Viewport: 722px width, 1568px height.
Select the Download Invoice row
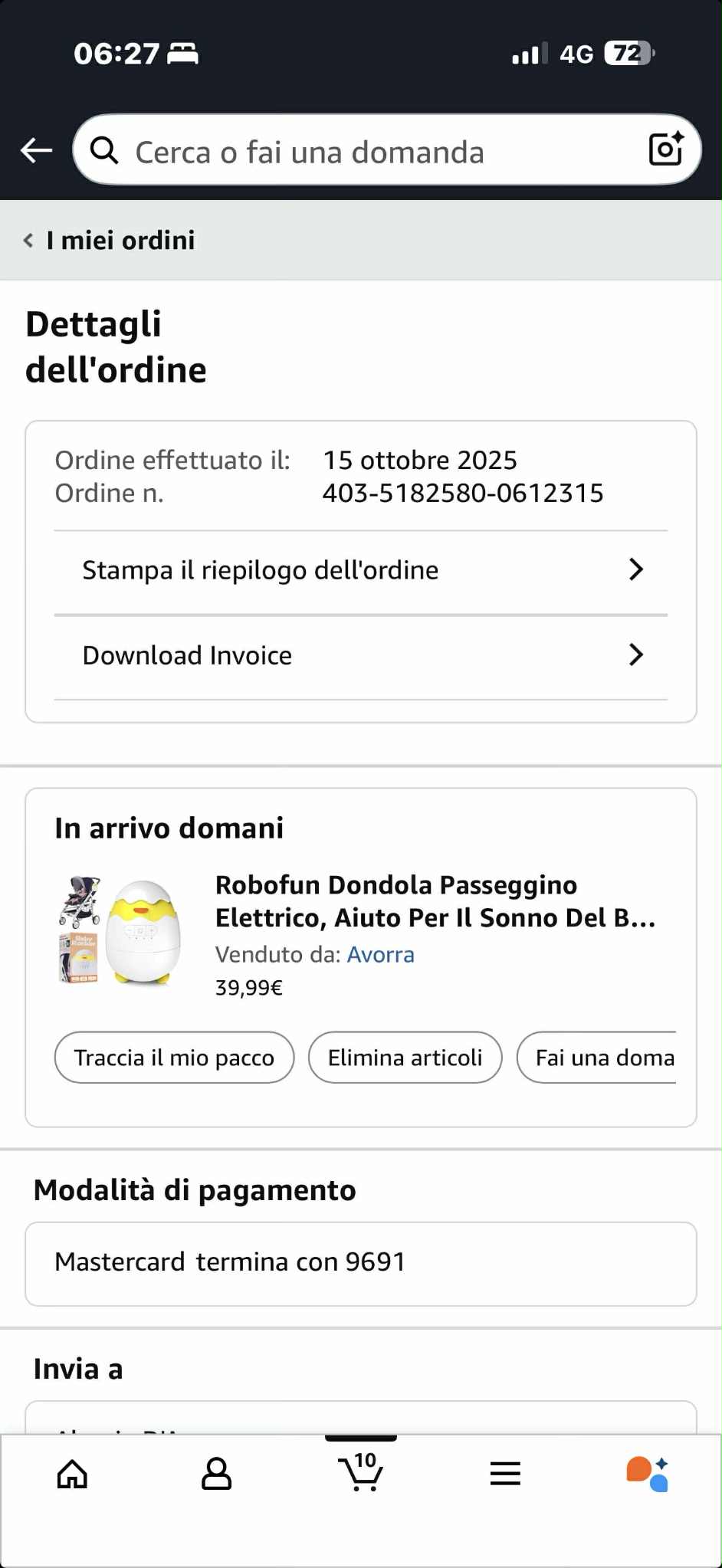point(360,656)
